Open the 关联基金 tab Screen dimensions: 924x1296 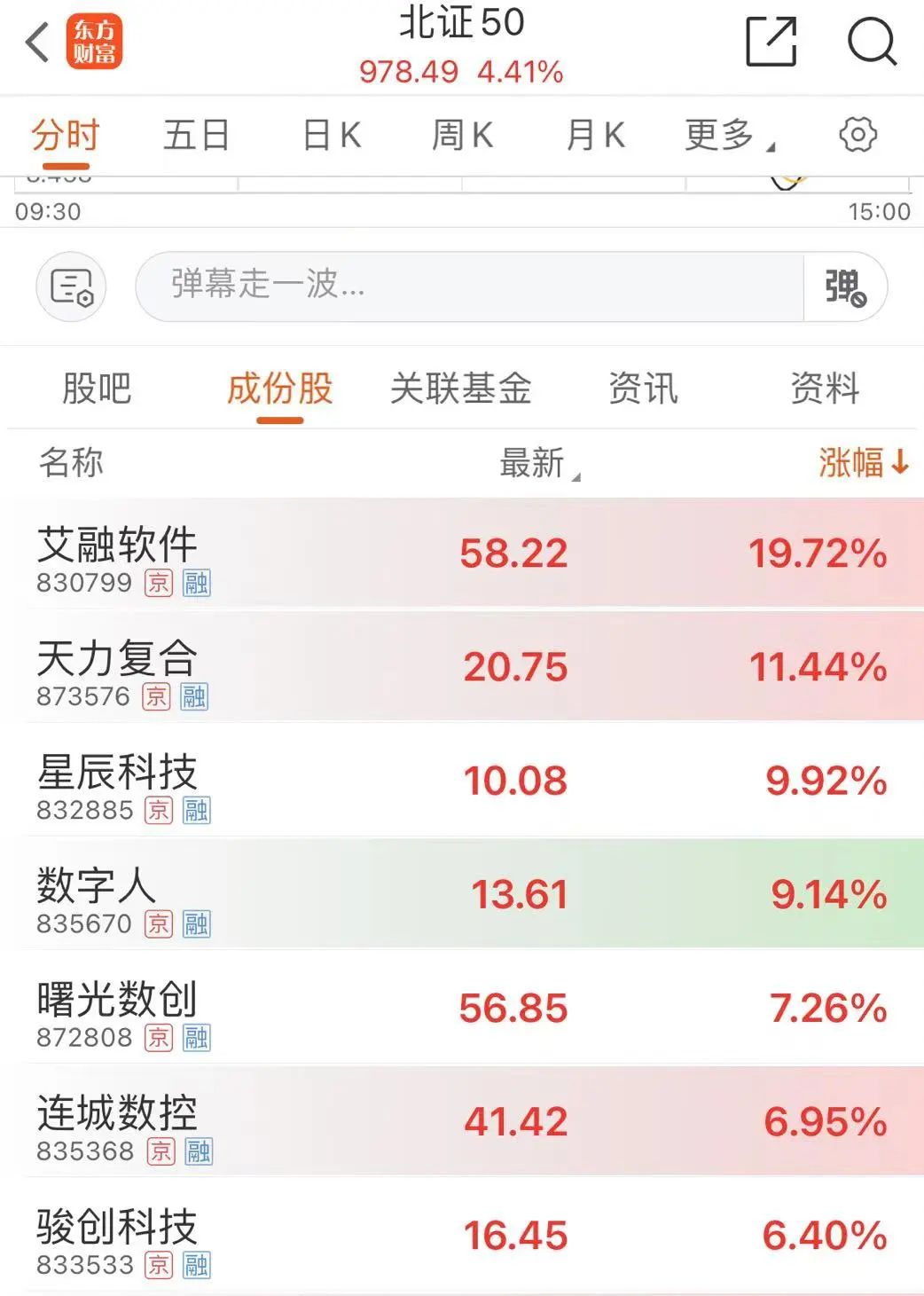tap(460, 389)
